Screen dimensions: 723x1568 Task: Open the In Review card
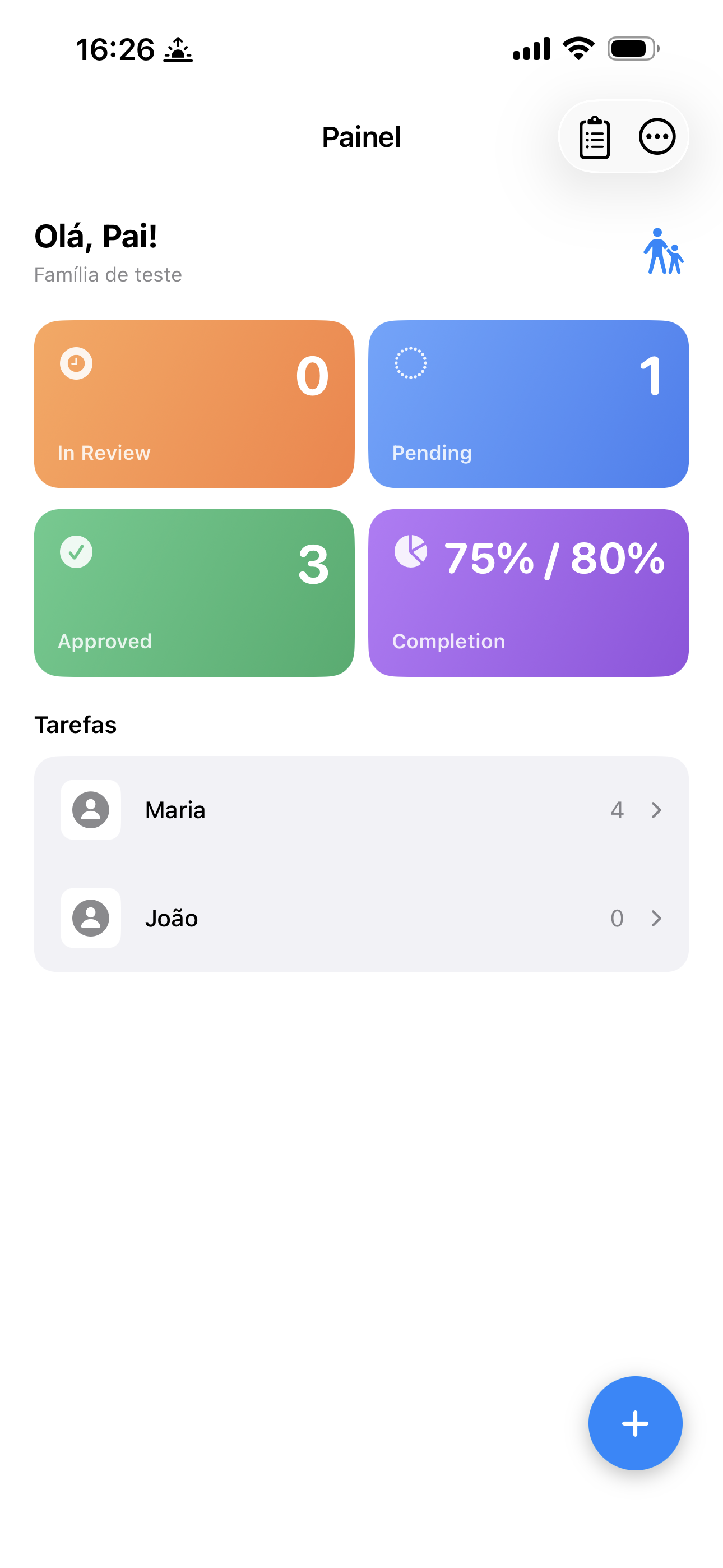click(194, 404)
